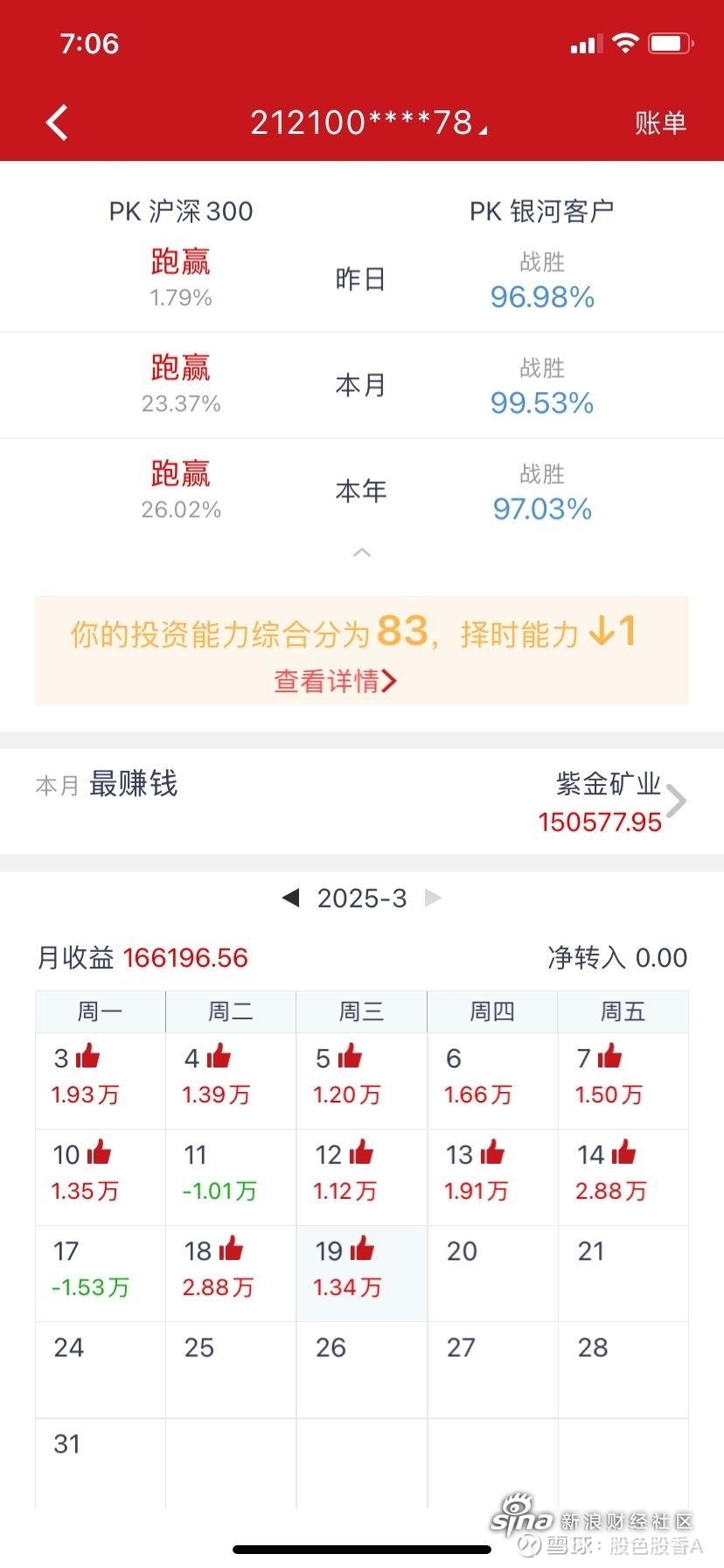
Task: Select March 6 showing 1.66万
Action: coord(492,1081)
